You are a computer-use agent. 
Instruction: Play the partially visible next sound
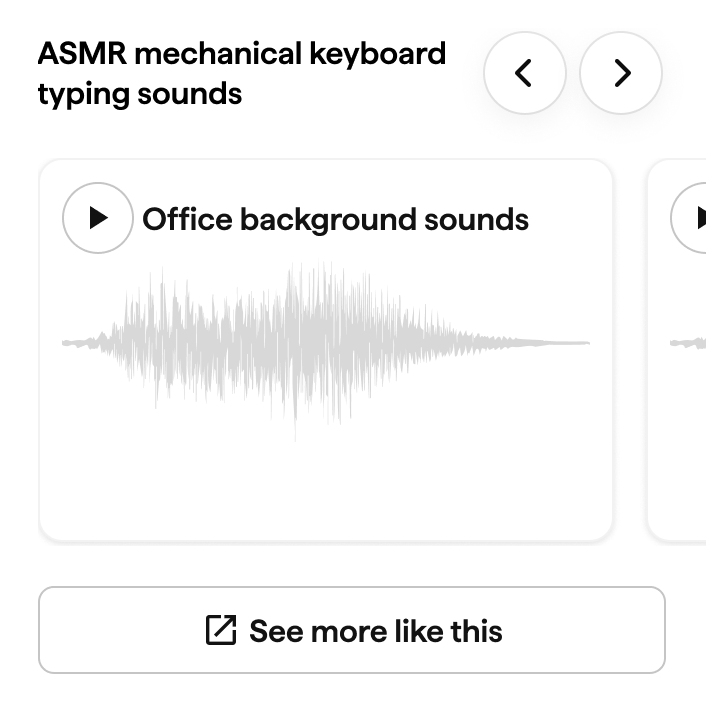tap(692, 218)
